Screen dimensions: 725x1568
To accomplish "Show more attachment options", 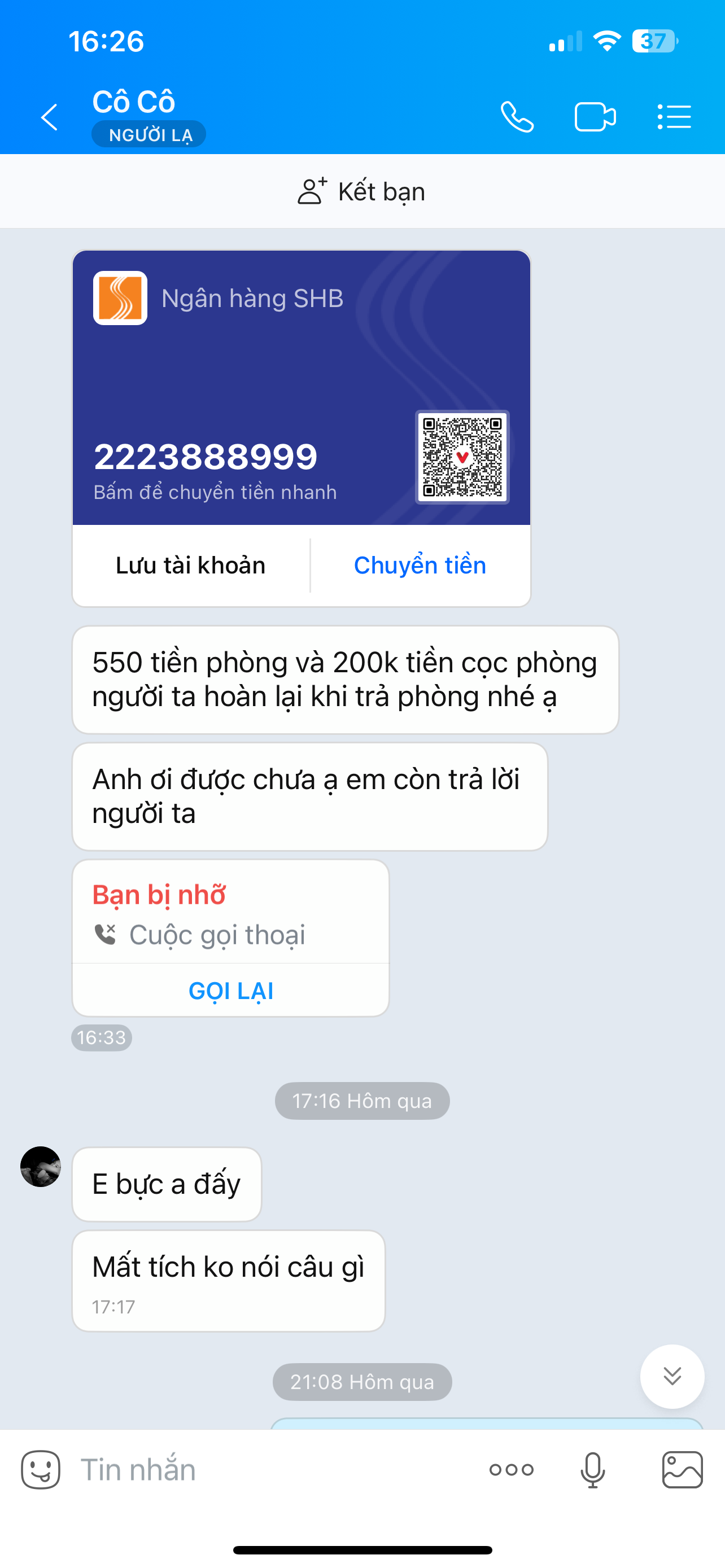I will click(x=512, y=1470).
